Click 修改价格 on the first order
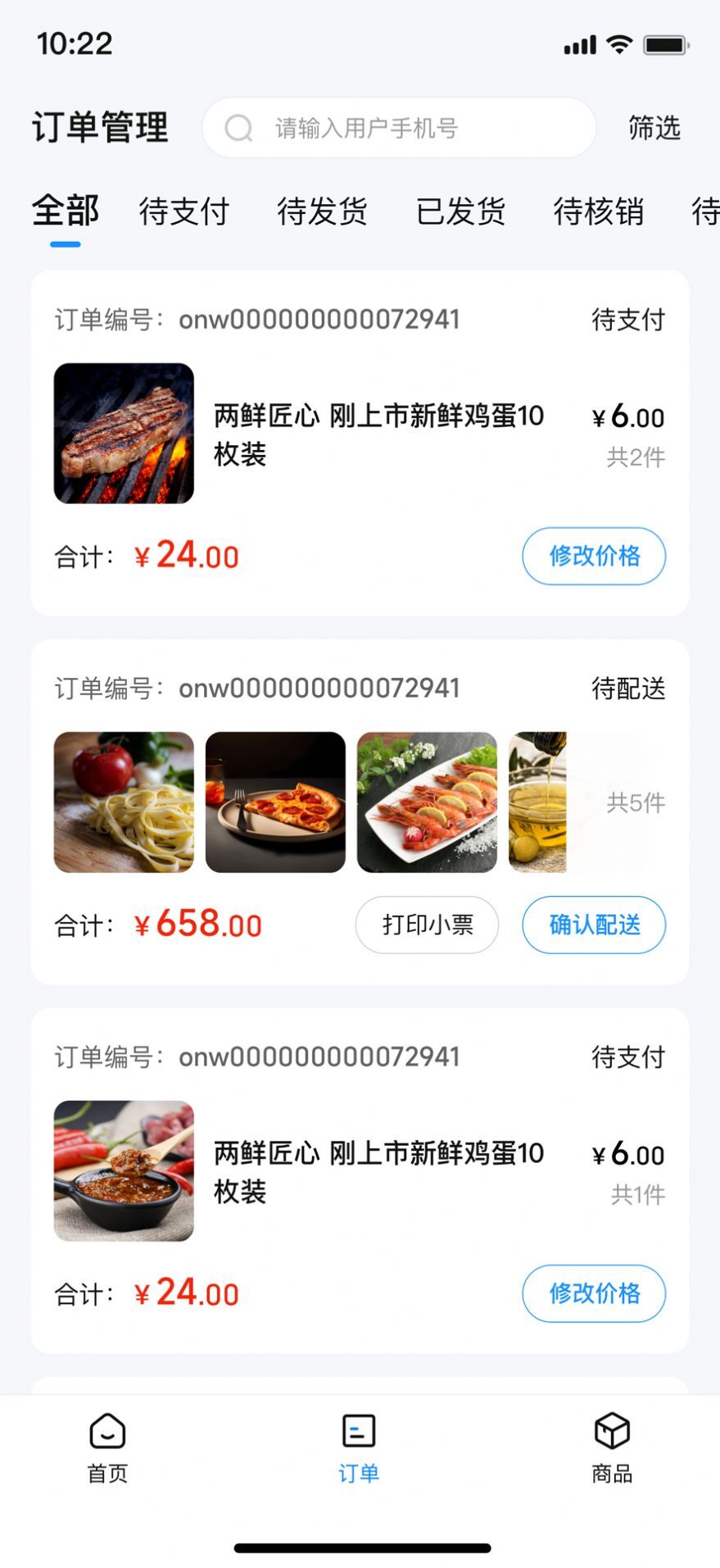Screen dimensions: 720x1568 pos(594,556)
